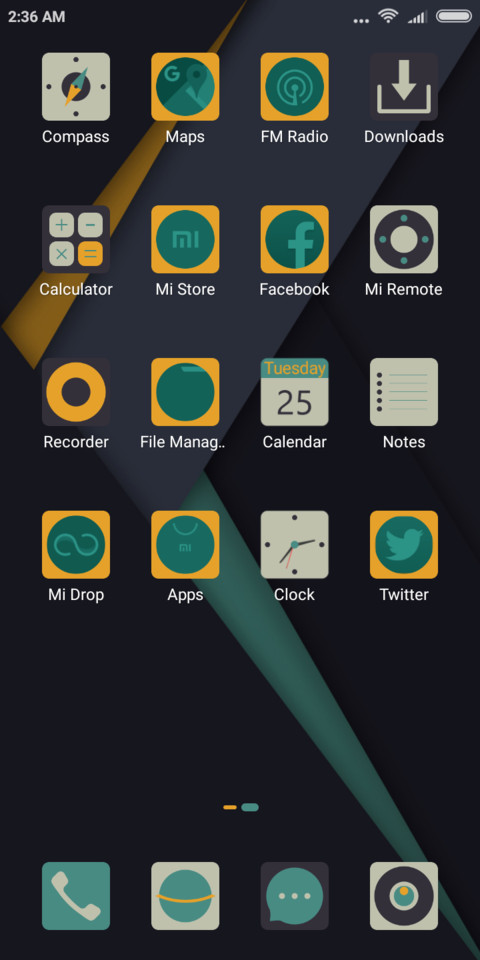The image size is (480, 960).
Task: Open the Downloads app
Action: click(x=403, y=86)
